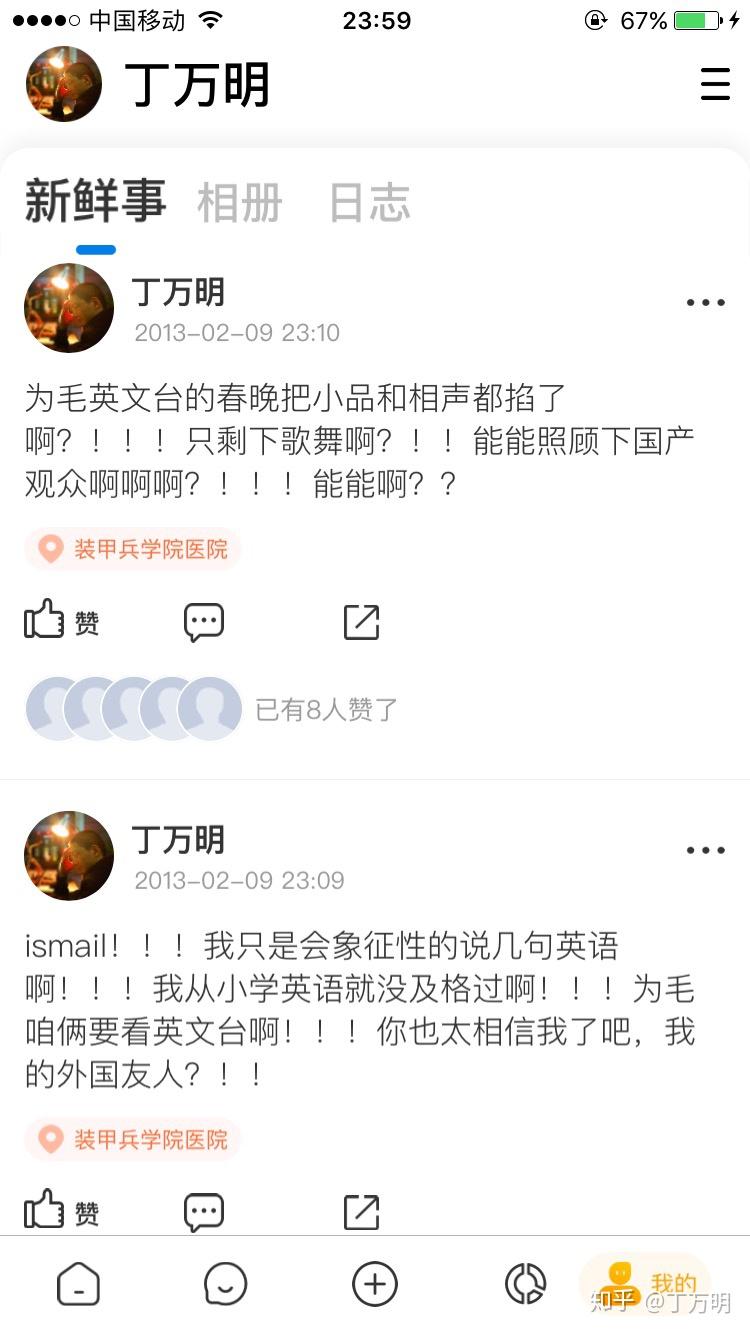Create a new post with plus button
The width and height of the screenshot is (750, 1334).
pyautogui.click(x=375, y=1284)
